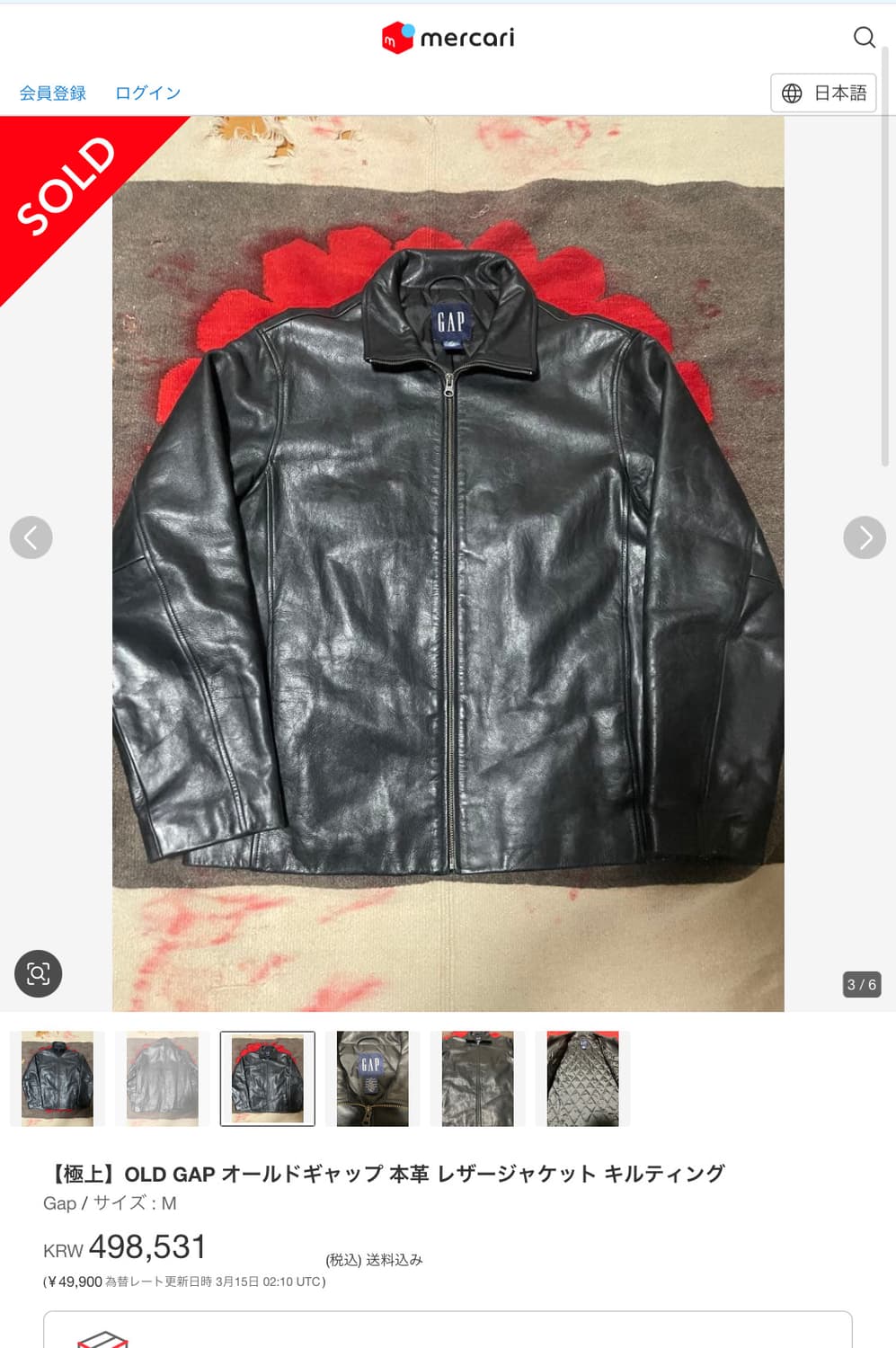Select the first jacket thumbnail
The width and height of the screenshot is (896, 1348).
tap(58, 1078)
